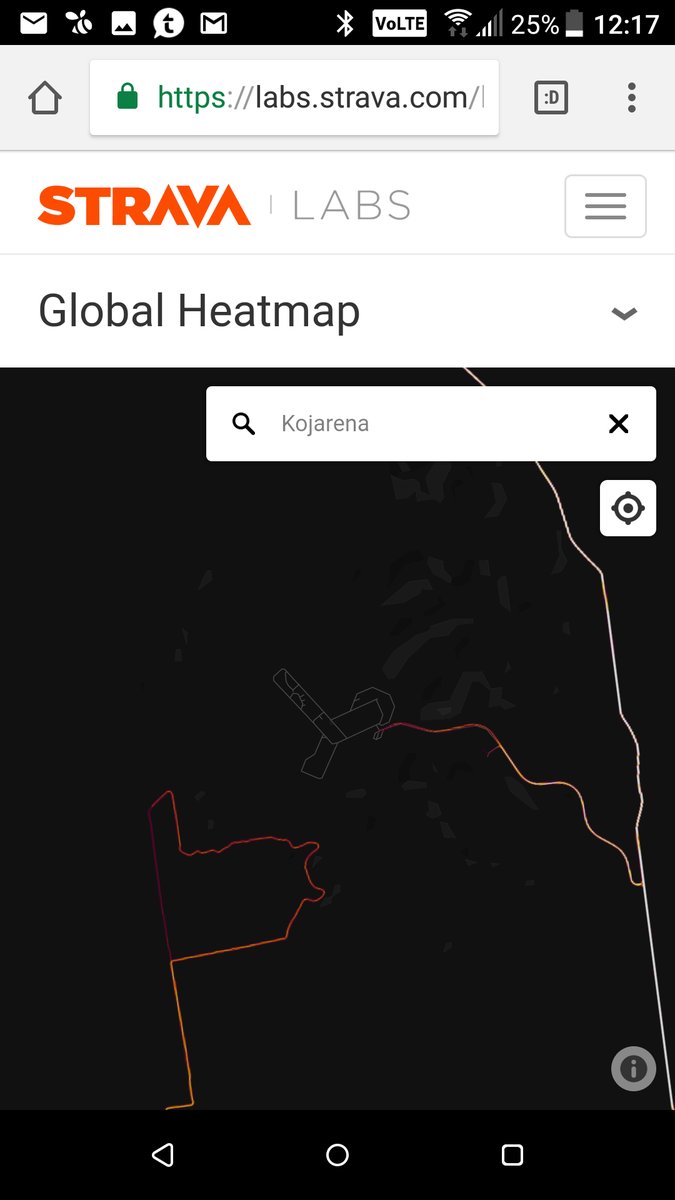The image size is (675, 1200).
Task: Open the Strava Labs hamburger menu
Action: (x=605, y=206)
